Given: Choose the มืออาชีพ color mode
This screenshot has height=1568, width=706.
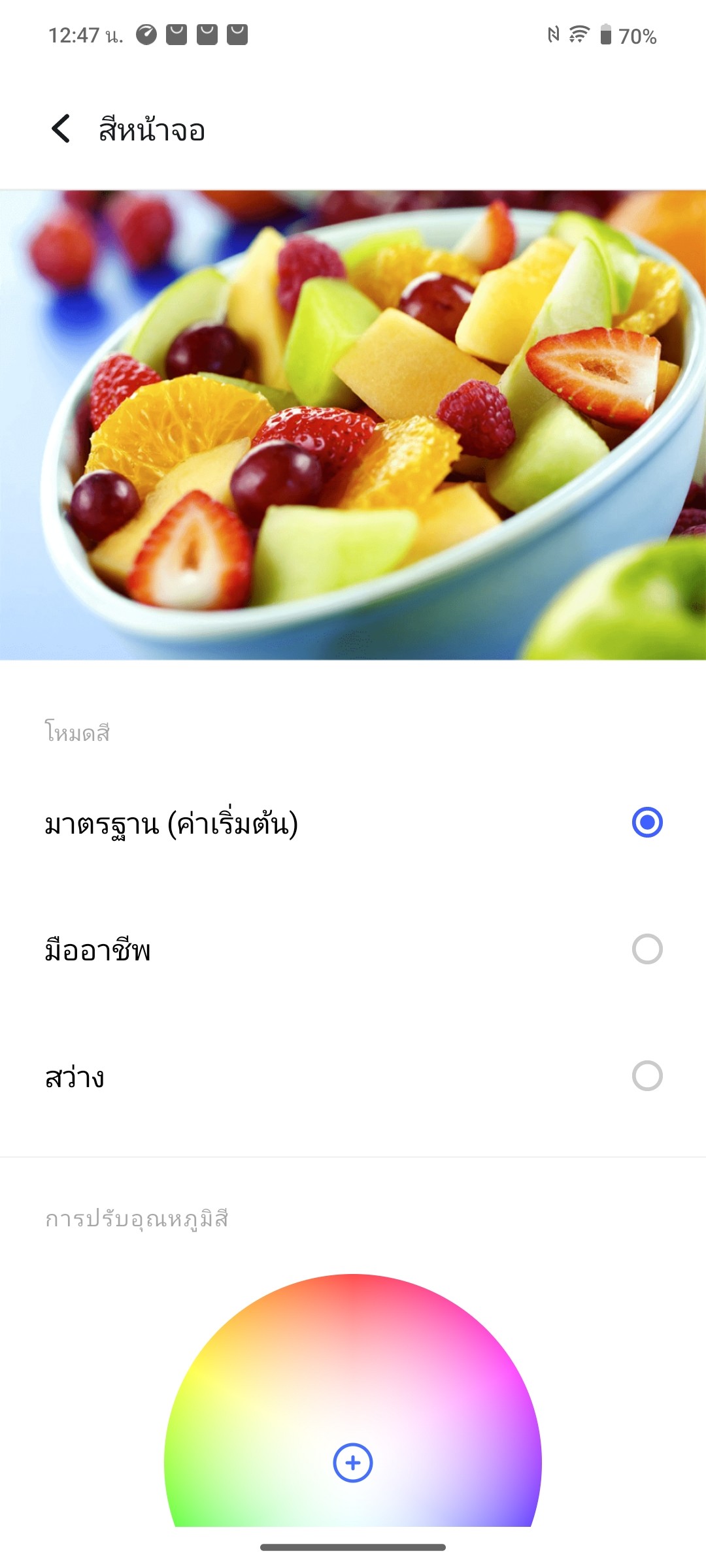Looking at the screenshot, I should coord(647,949).
